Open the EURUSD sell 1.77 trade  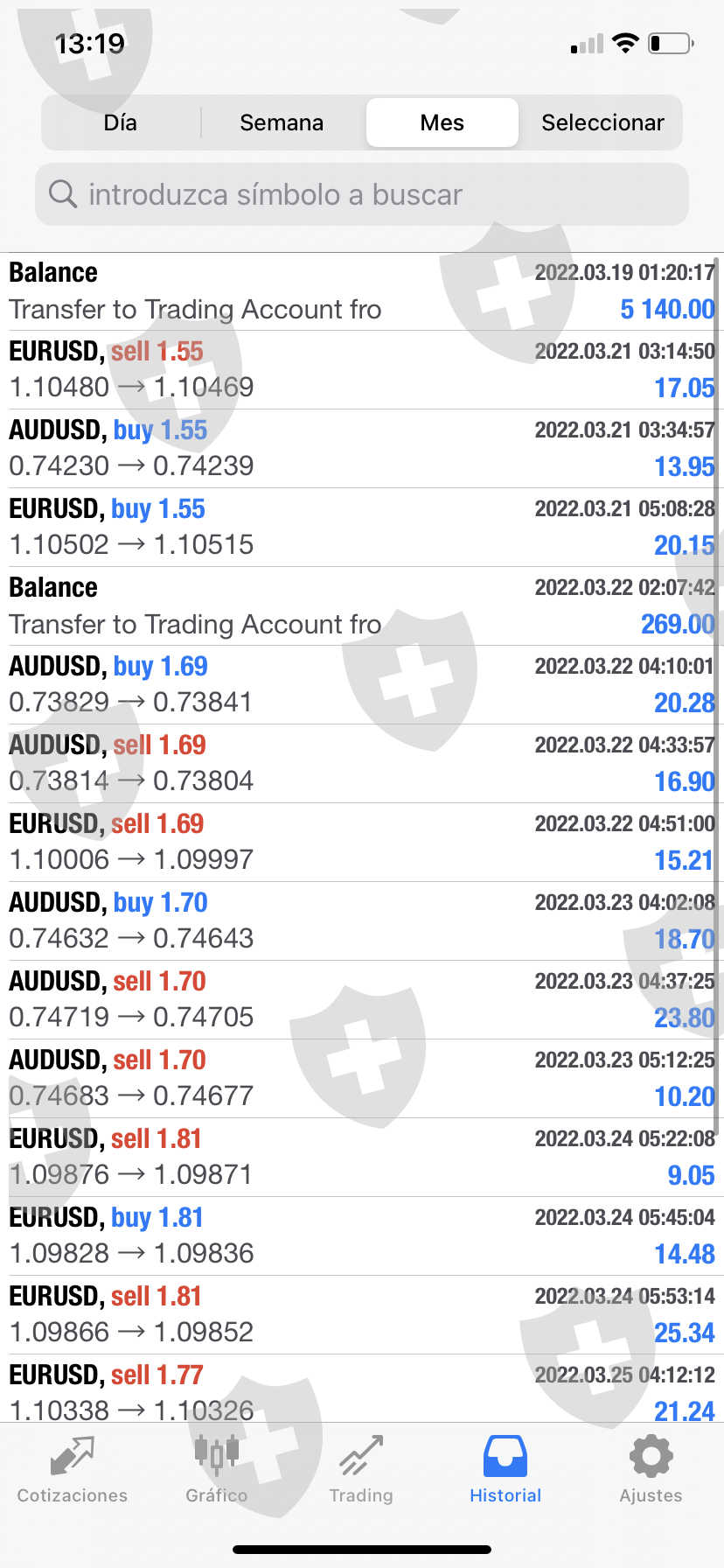(x=362, y=1391)
